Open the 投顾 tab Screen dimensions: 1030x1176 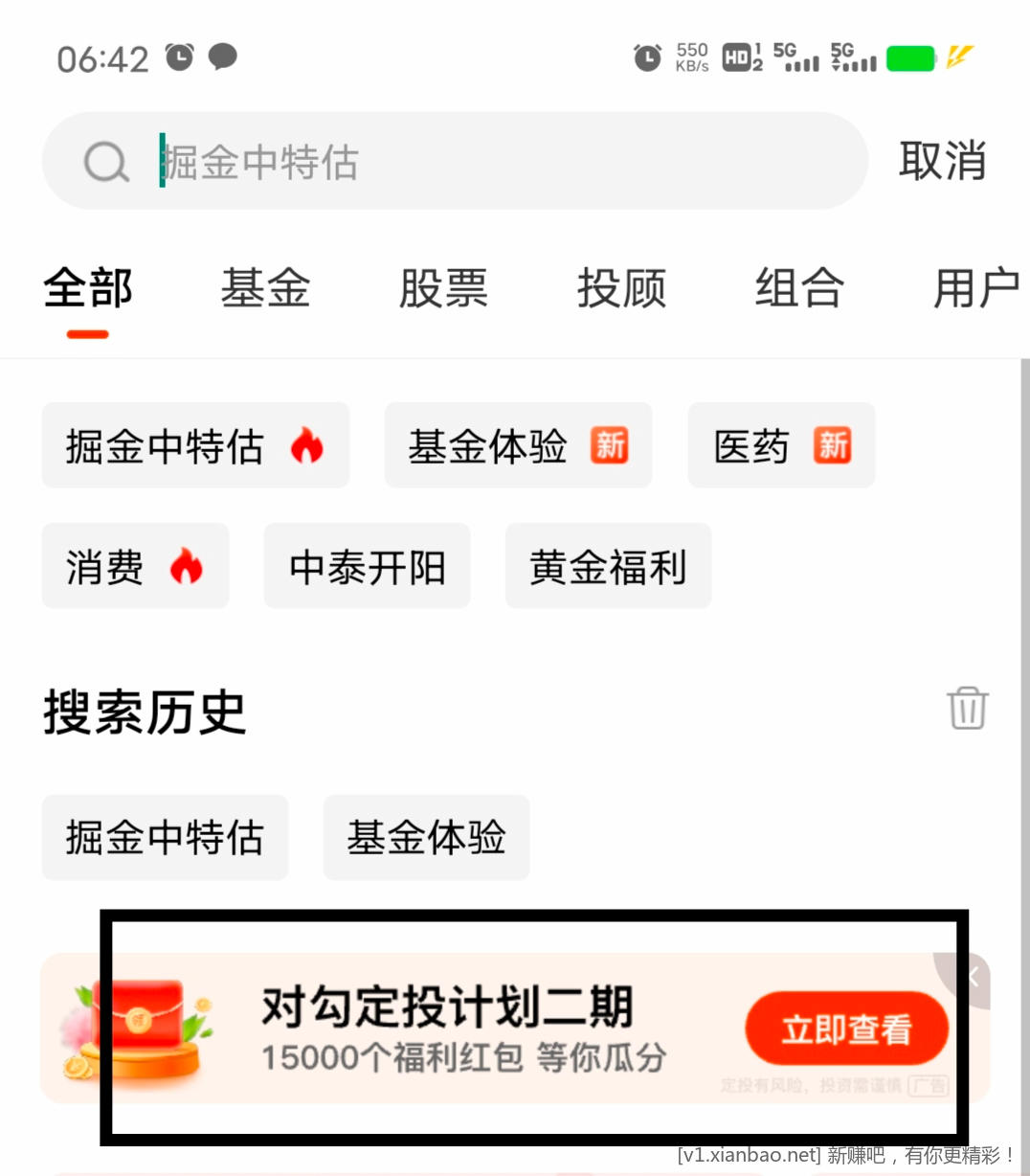[x=621, y=288]
